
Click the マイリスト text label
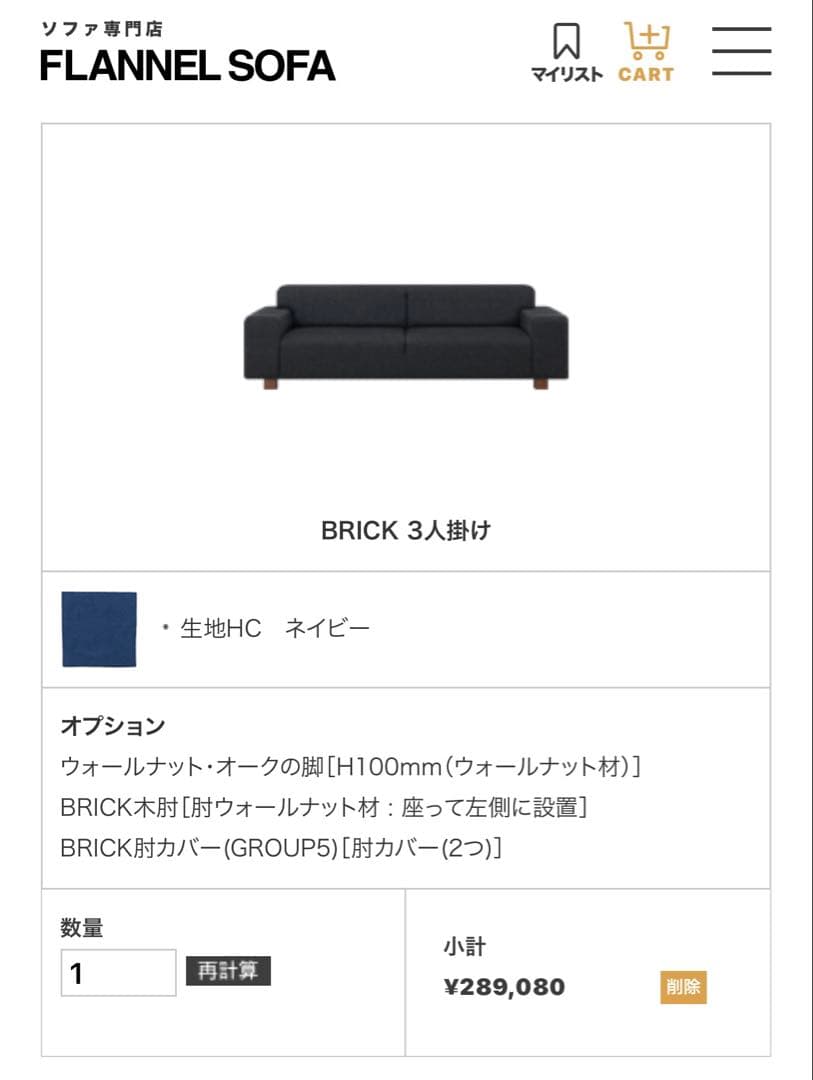click(x=567, y=72)
